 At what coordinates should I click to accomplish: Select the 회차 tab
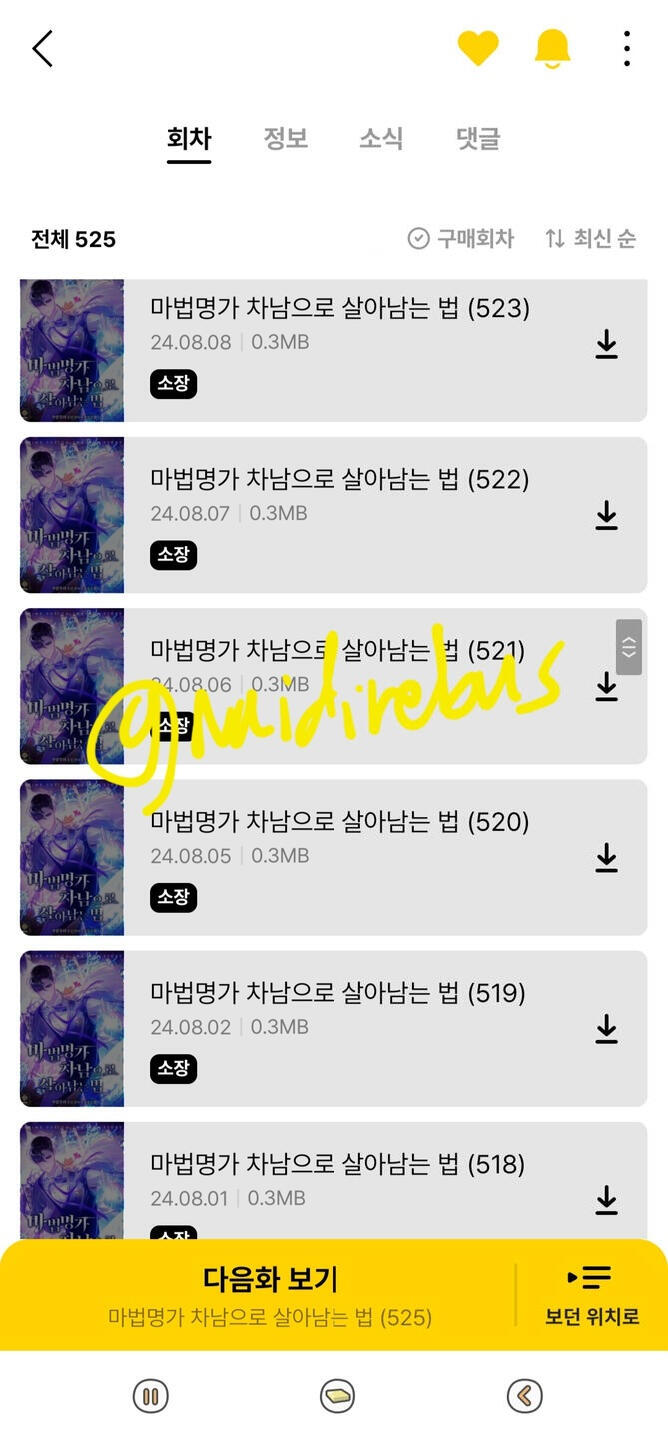[189, 138]
